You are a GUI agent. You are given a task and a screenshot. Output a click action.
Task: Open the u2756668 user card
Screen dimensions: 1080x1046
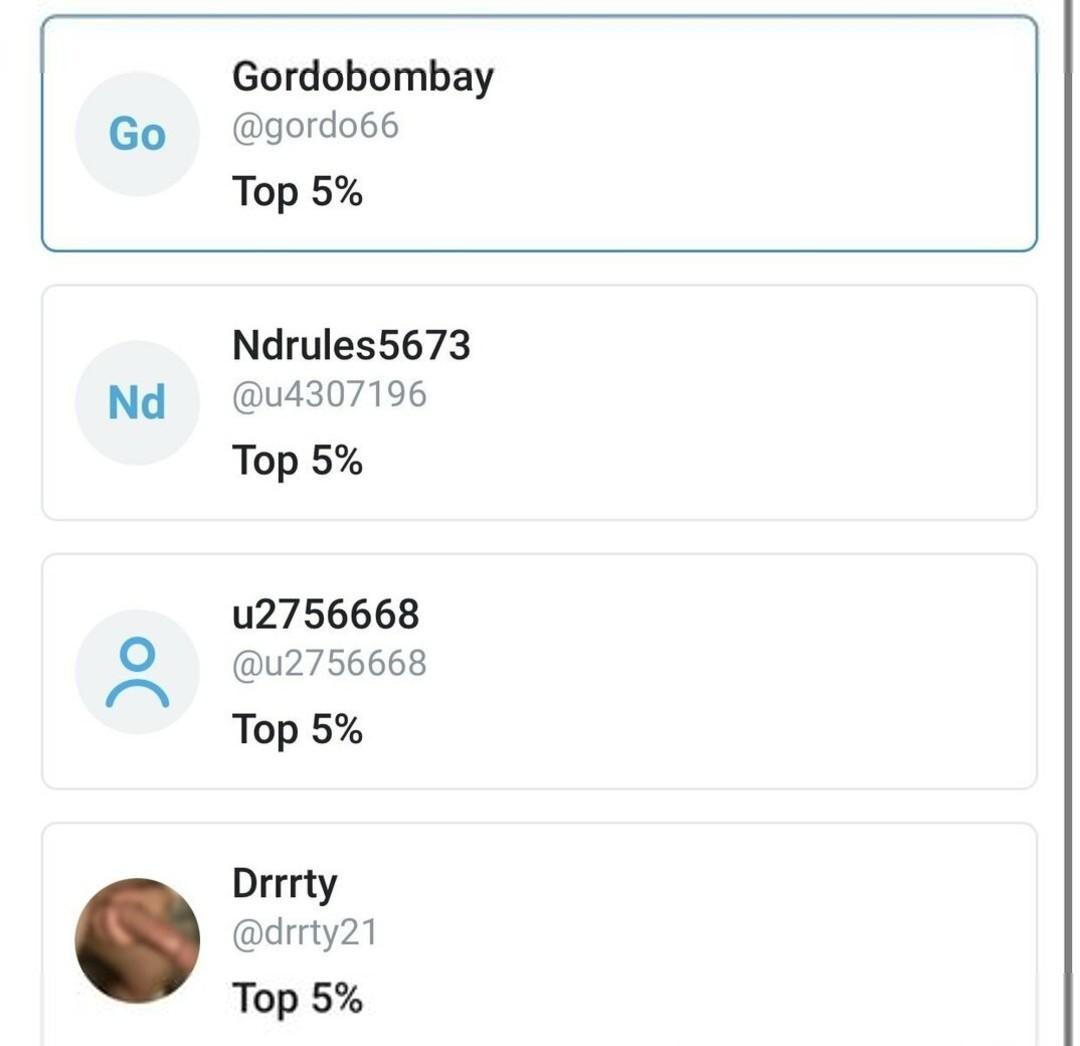coord(538,671)
